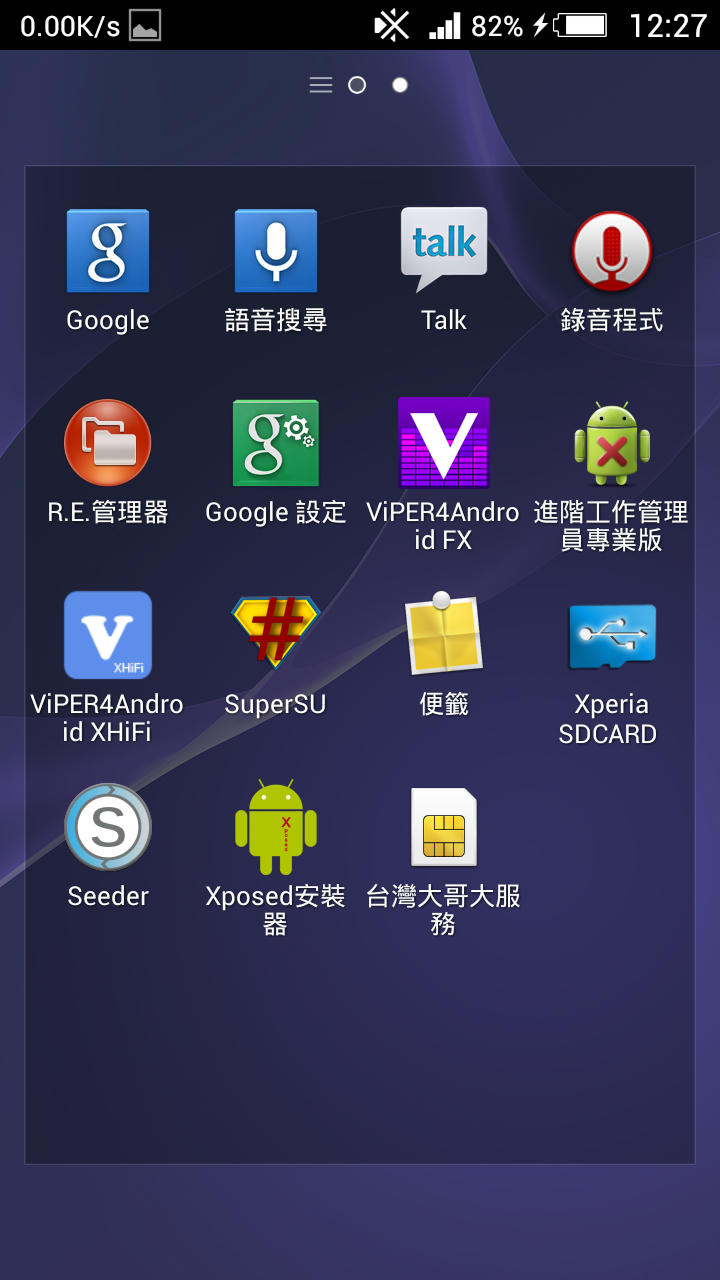Open 進階工作管理員專業版

tap(611, 444)
